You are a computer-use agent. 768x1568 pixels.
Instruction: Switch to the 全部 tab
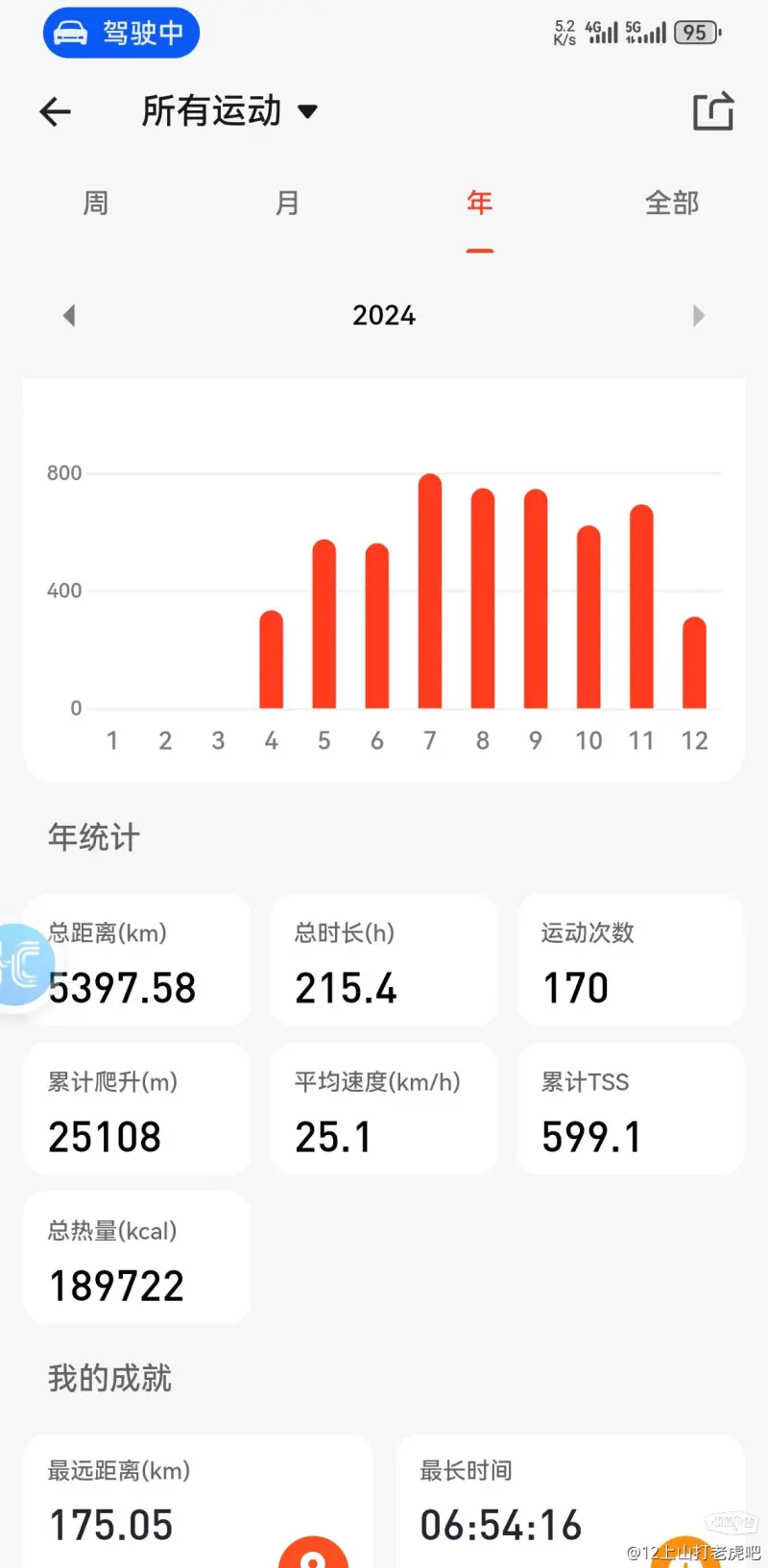(x=672, y=204)
